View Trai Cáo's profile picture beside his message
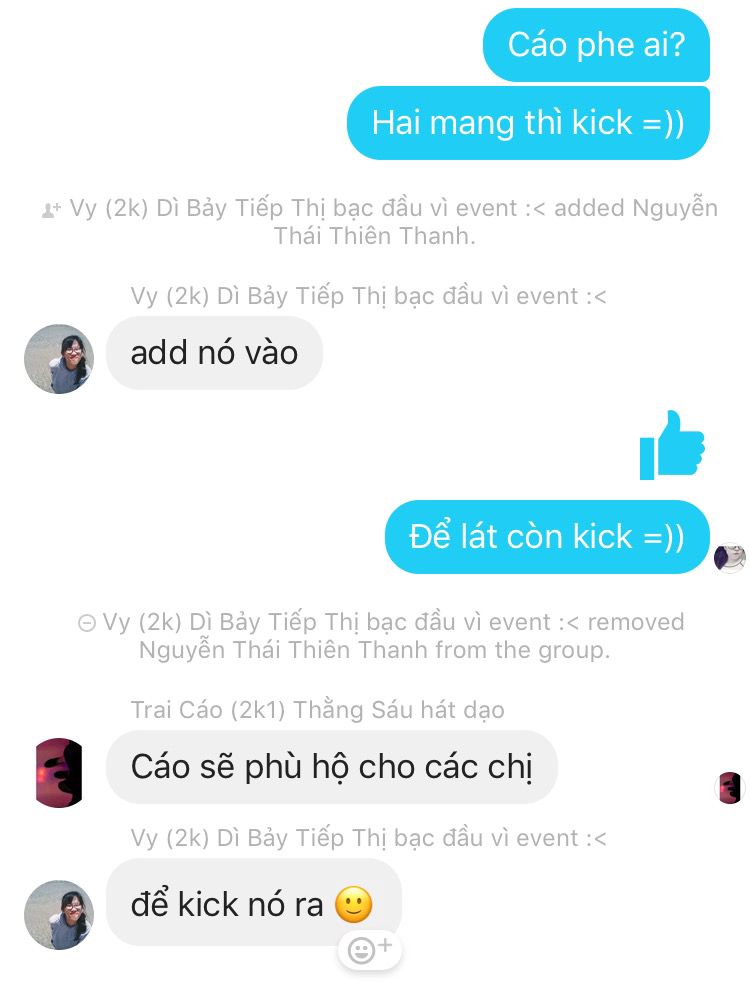The height and width of the screenshot is (993, 750). tap(59, 772)
